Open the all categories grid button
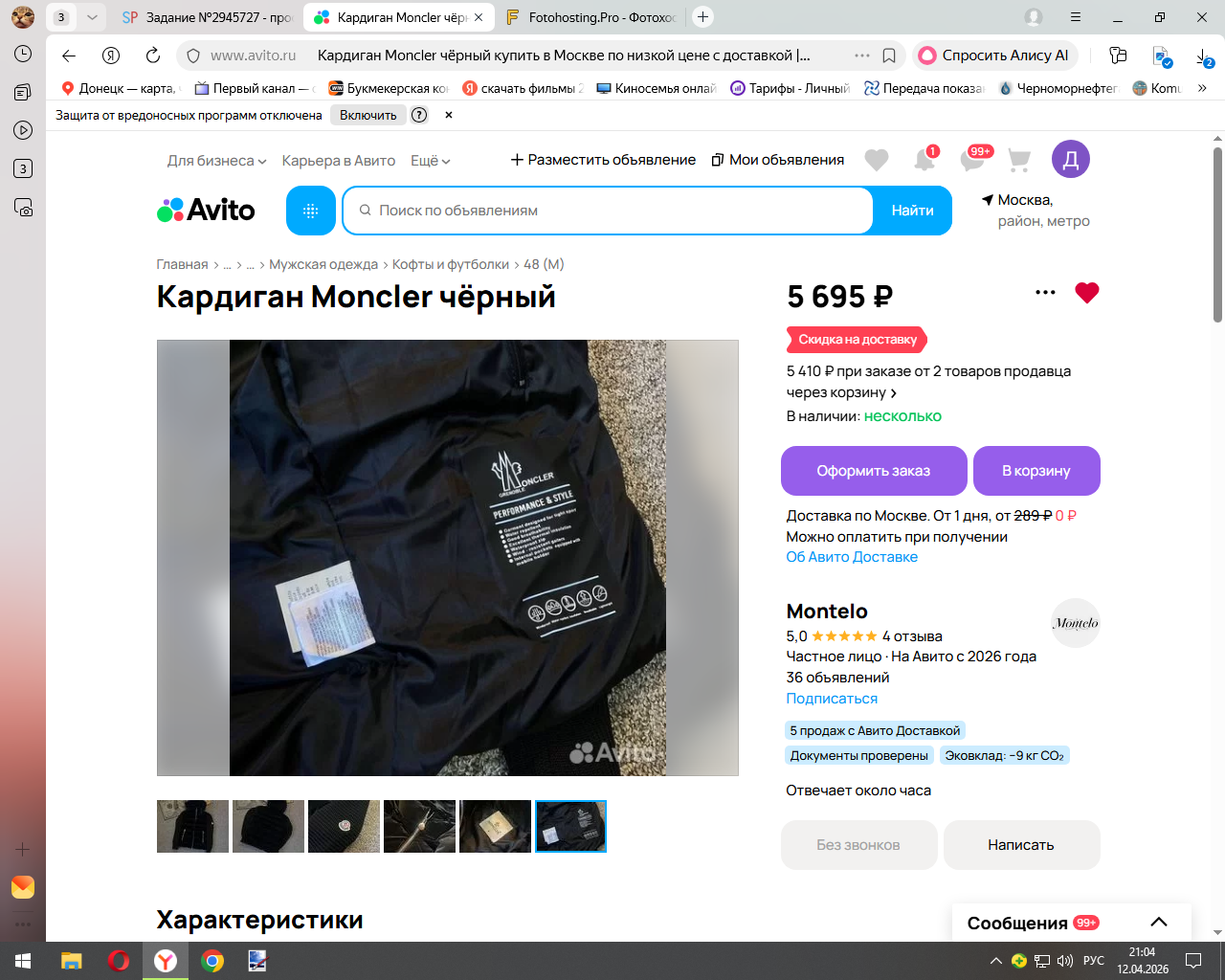1225x980 pixels. (310, 211)
